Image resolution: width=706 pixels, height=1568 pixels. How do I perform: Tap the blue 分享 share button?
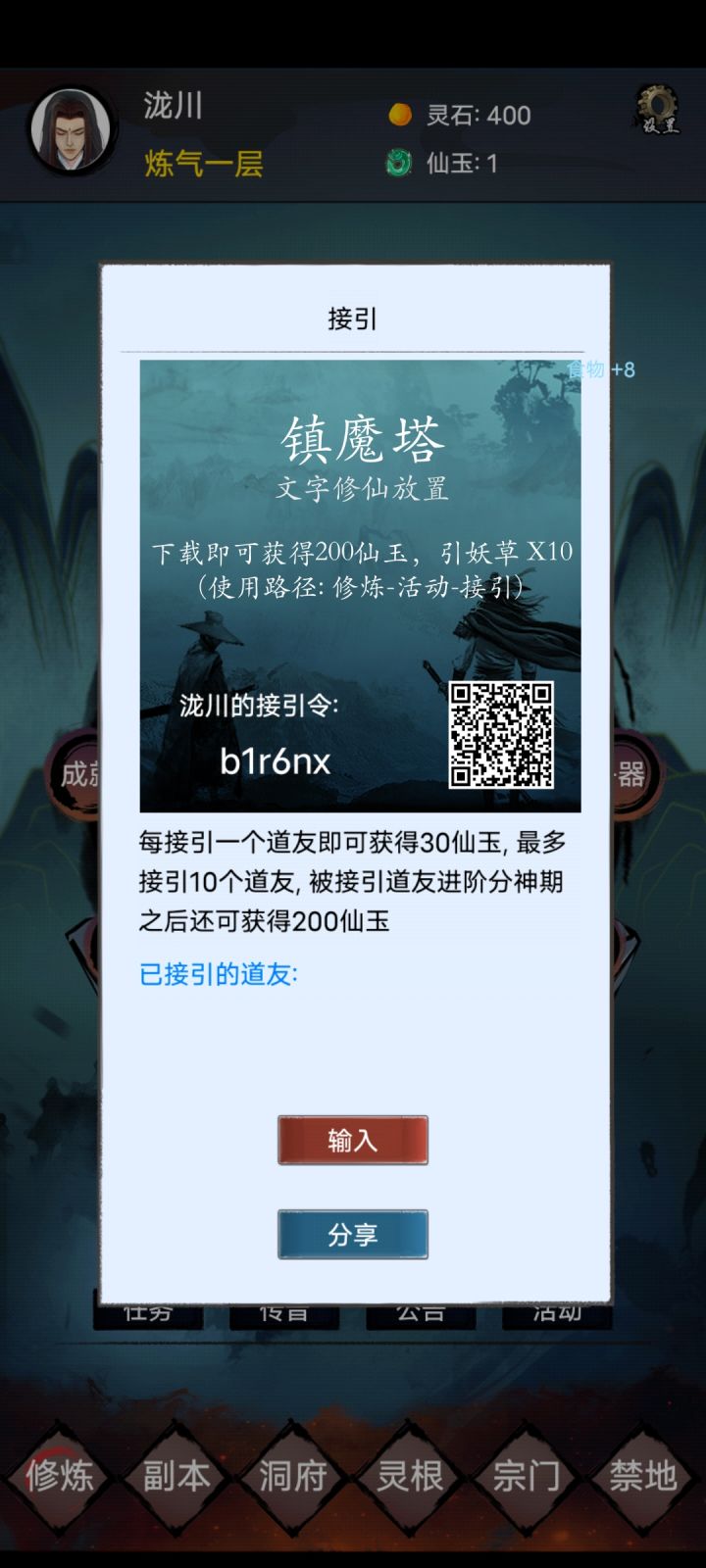tap(352, 1235)
